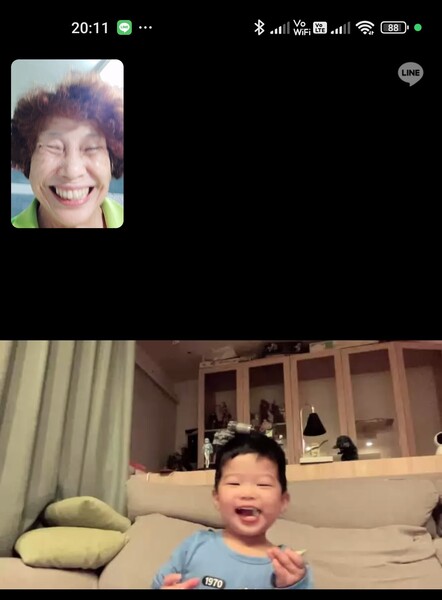Screen dimensions: 442x600
Task: Tap the small self-view video thumbnail
Action: coord(67,143)
